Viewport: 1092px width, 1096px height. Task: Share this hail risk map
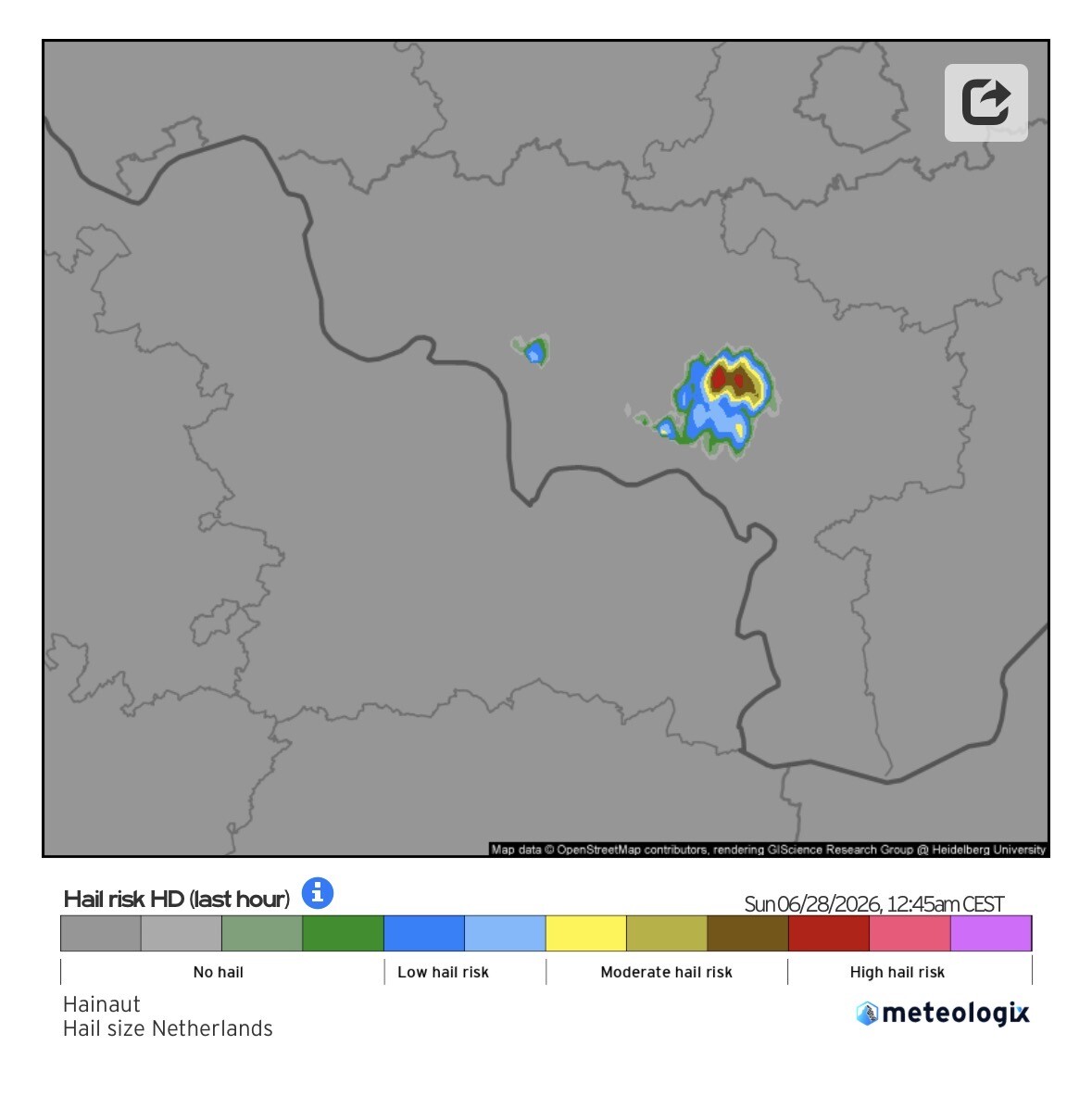985,103
